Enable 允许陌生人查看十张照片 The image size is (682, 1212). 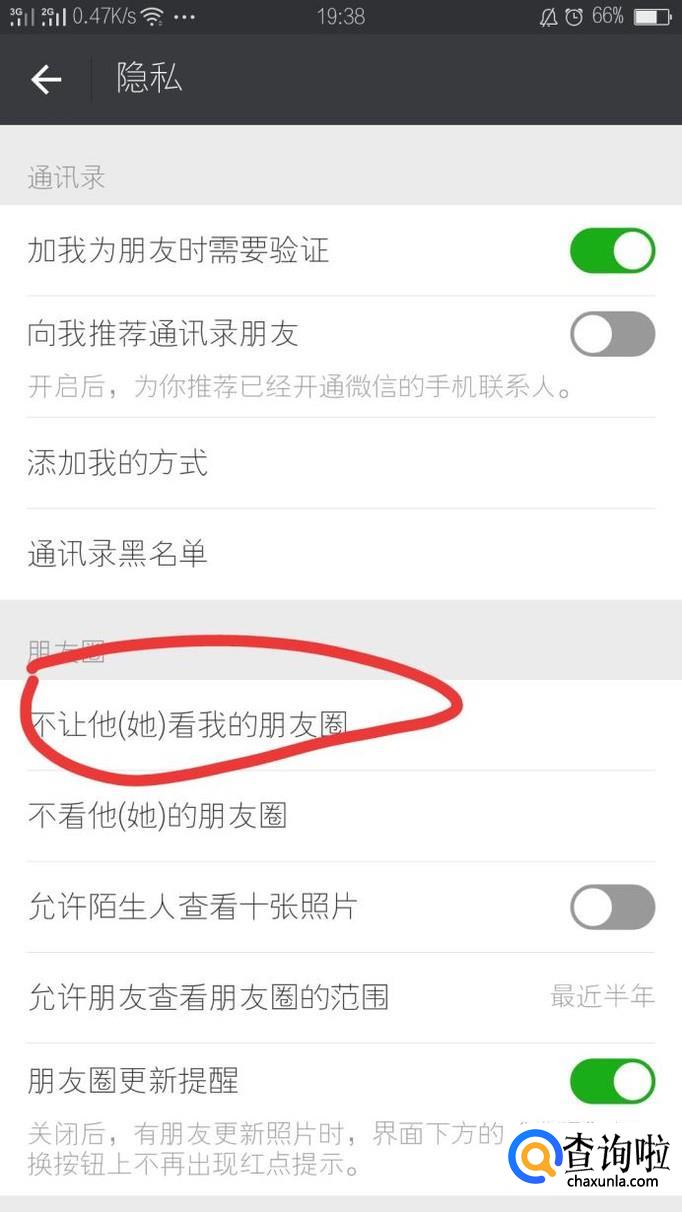(x=612, y=907)
